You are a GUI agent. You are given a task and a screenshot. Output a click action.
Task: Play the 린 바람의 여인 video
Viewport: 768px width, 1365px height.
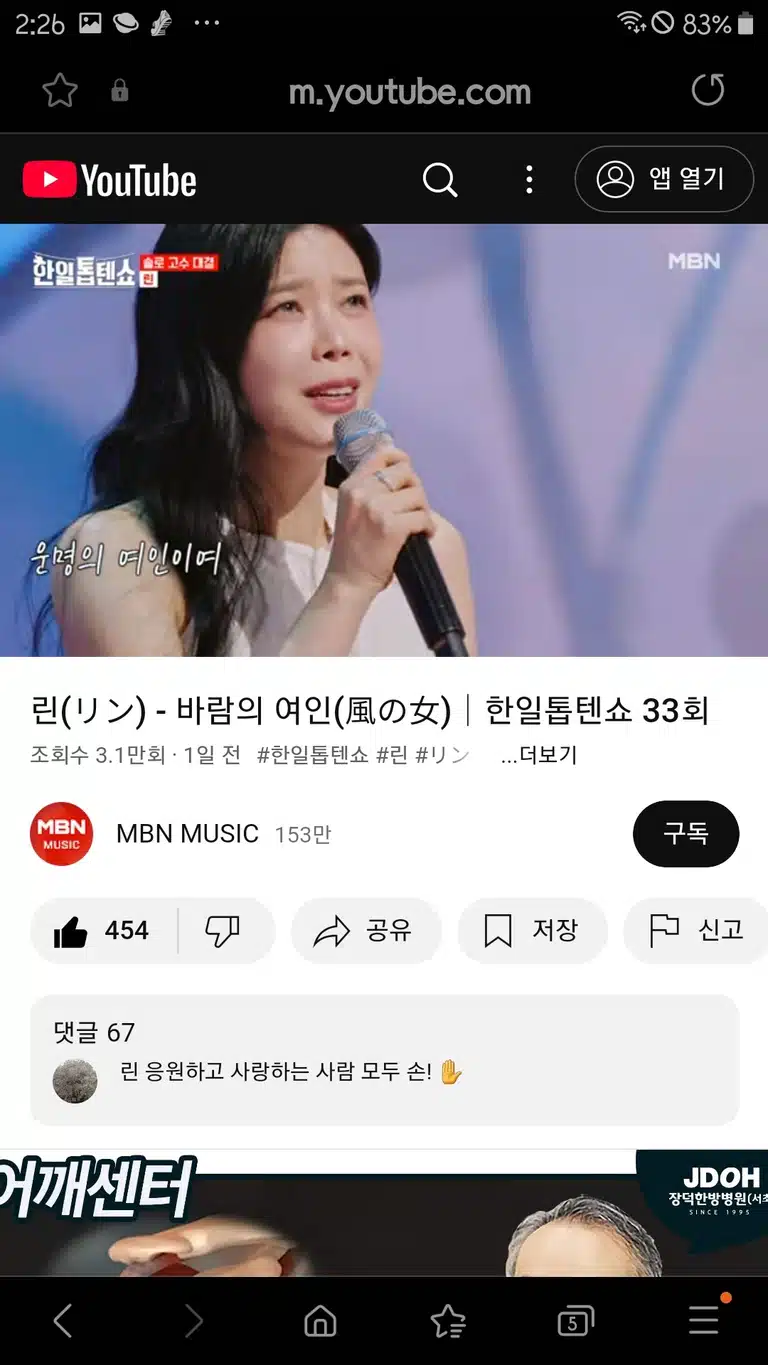tap(384, 440)
